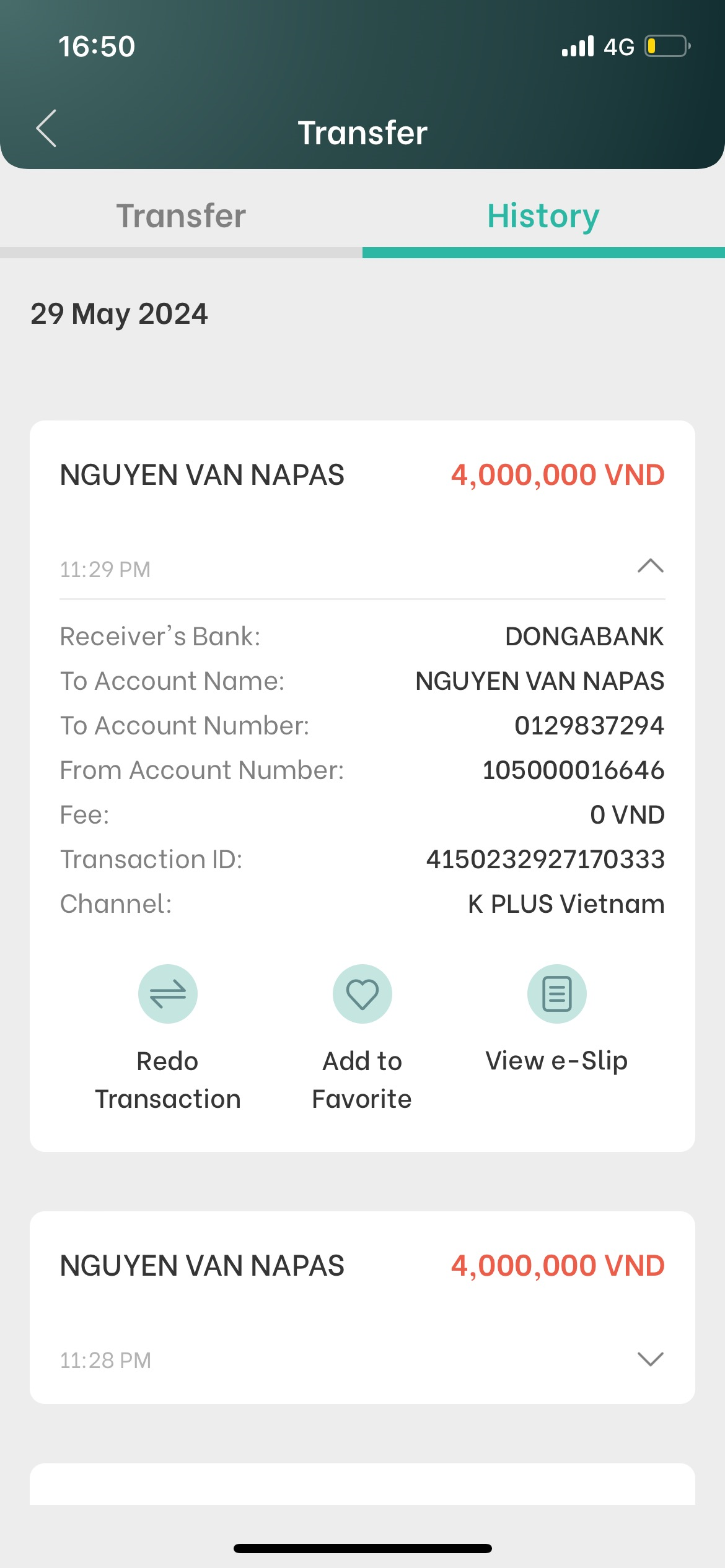Switch to the Transfer tab

coord(181,216)
